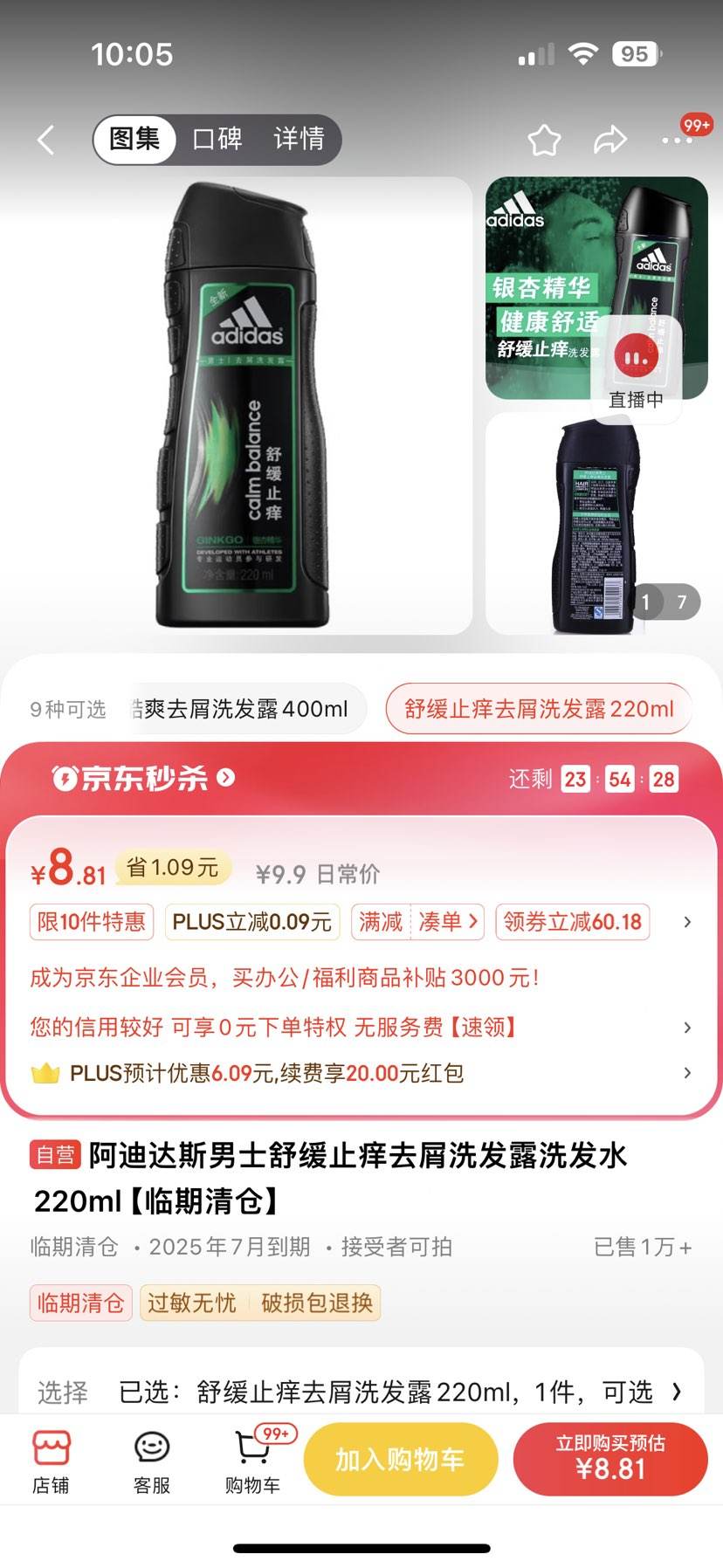Expand the 选择 specification row

[x=358, y=1392]
